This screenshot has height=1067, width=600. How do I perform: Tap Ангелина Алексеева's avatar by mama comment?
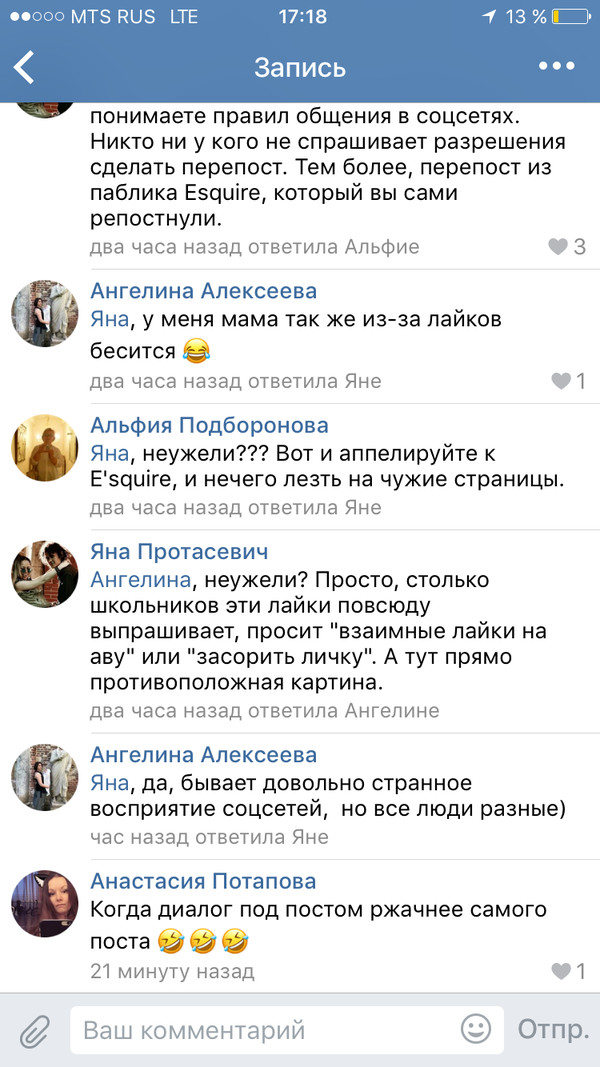coord(44,314)
